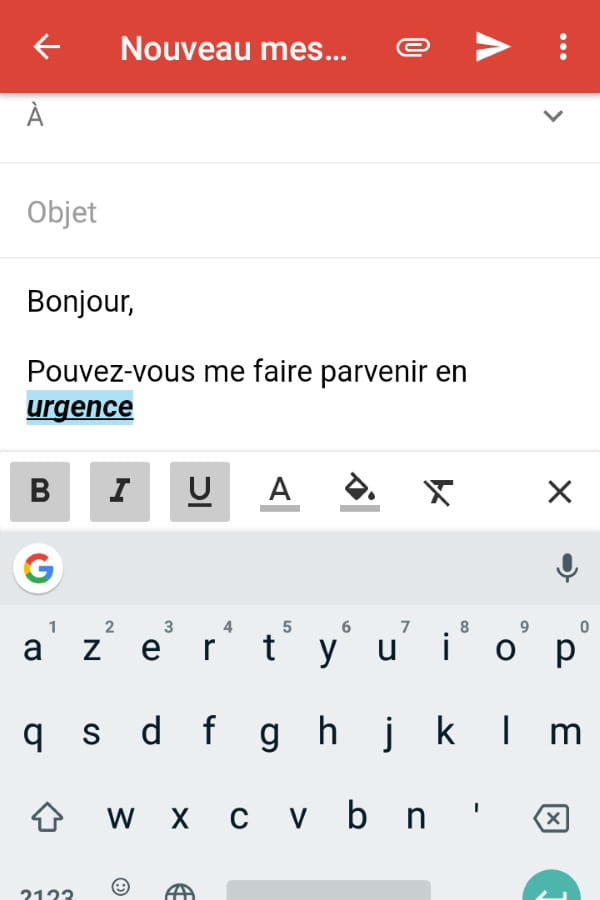Tap the backspace key
Viewport: 600px width, 900px height.
tap(551, 819)
